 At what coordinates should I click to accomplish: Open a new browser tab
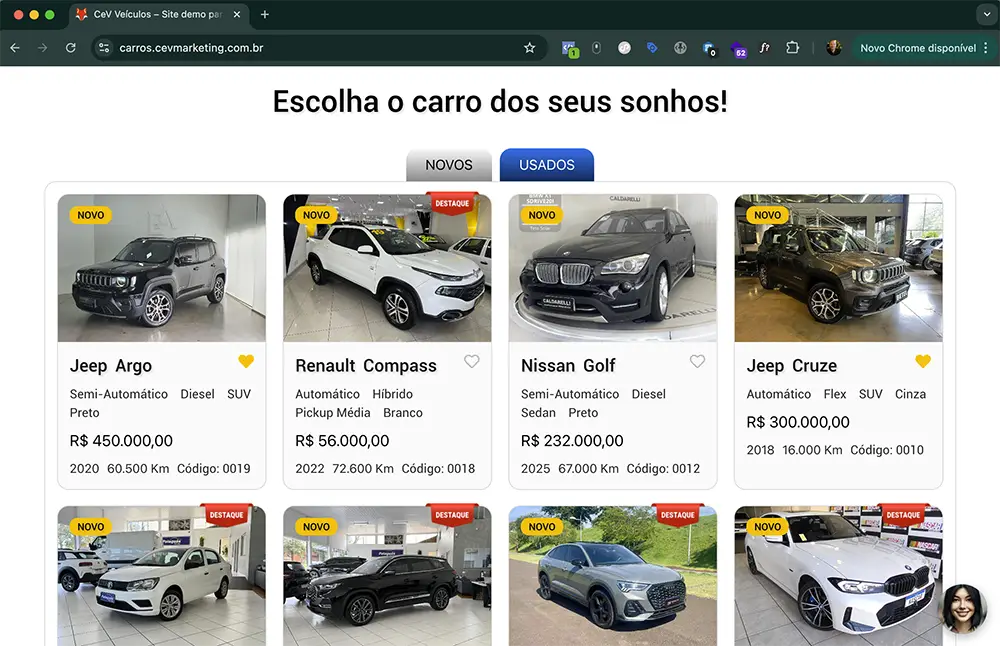(x=265, y=14)
